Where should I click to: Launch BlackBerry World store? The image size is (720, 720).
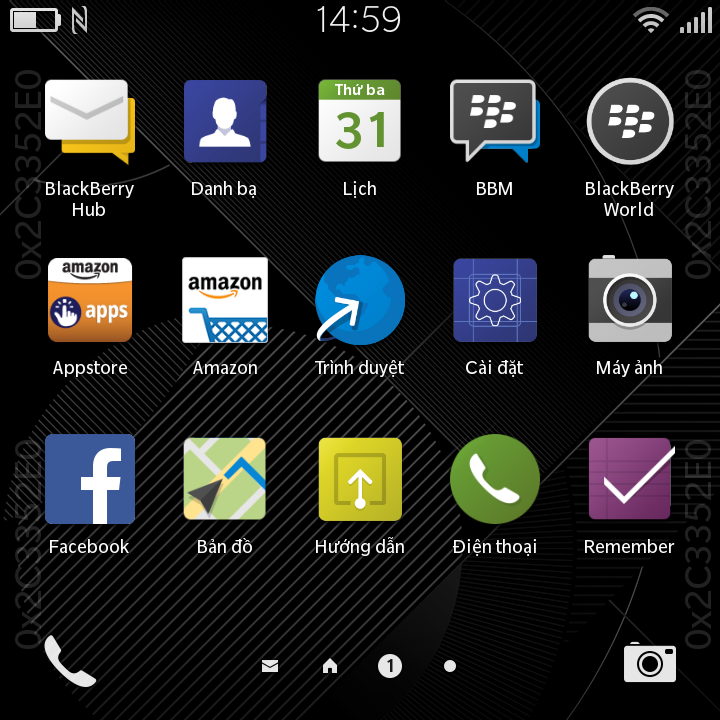[x=629, y=122]
